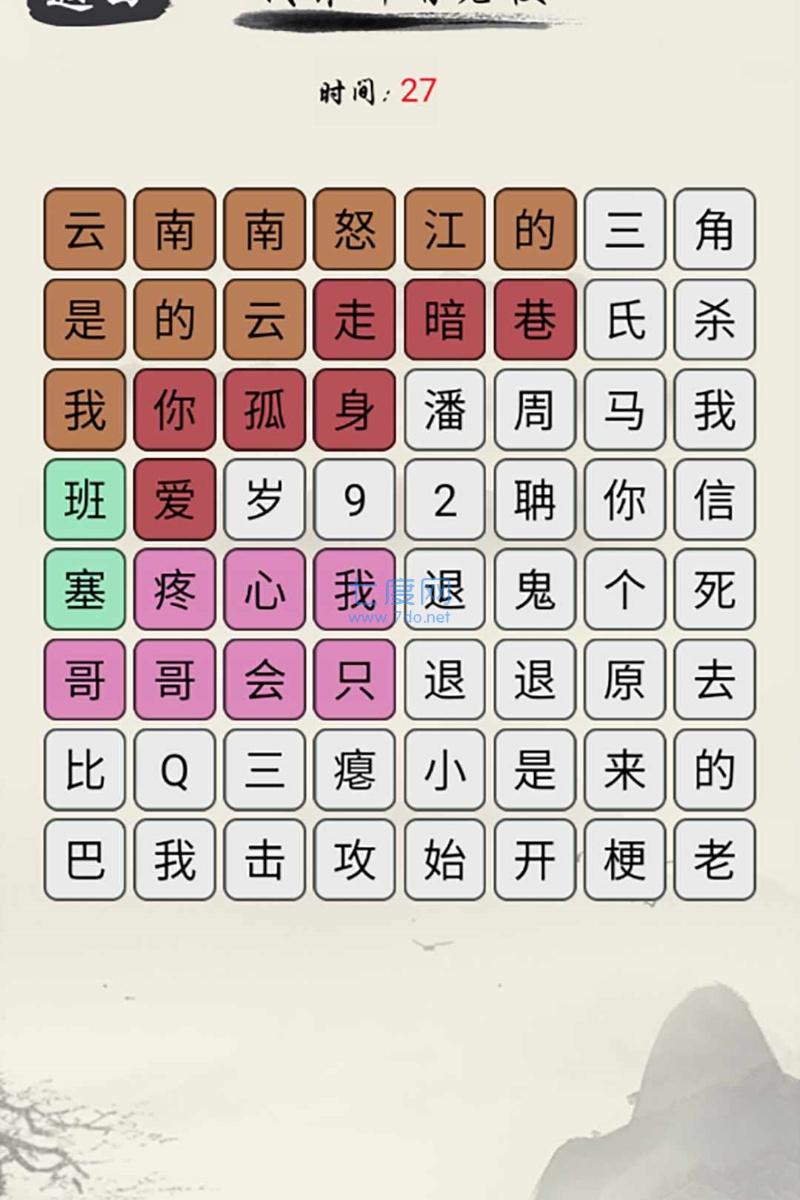The width and height of the screenshot is (800, 1200).
Task: Tap the number 2 tile
Action: [445, 500]
